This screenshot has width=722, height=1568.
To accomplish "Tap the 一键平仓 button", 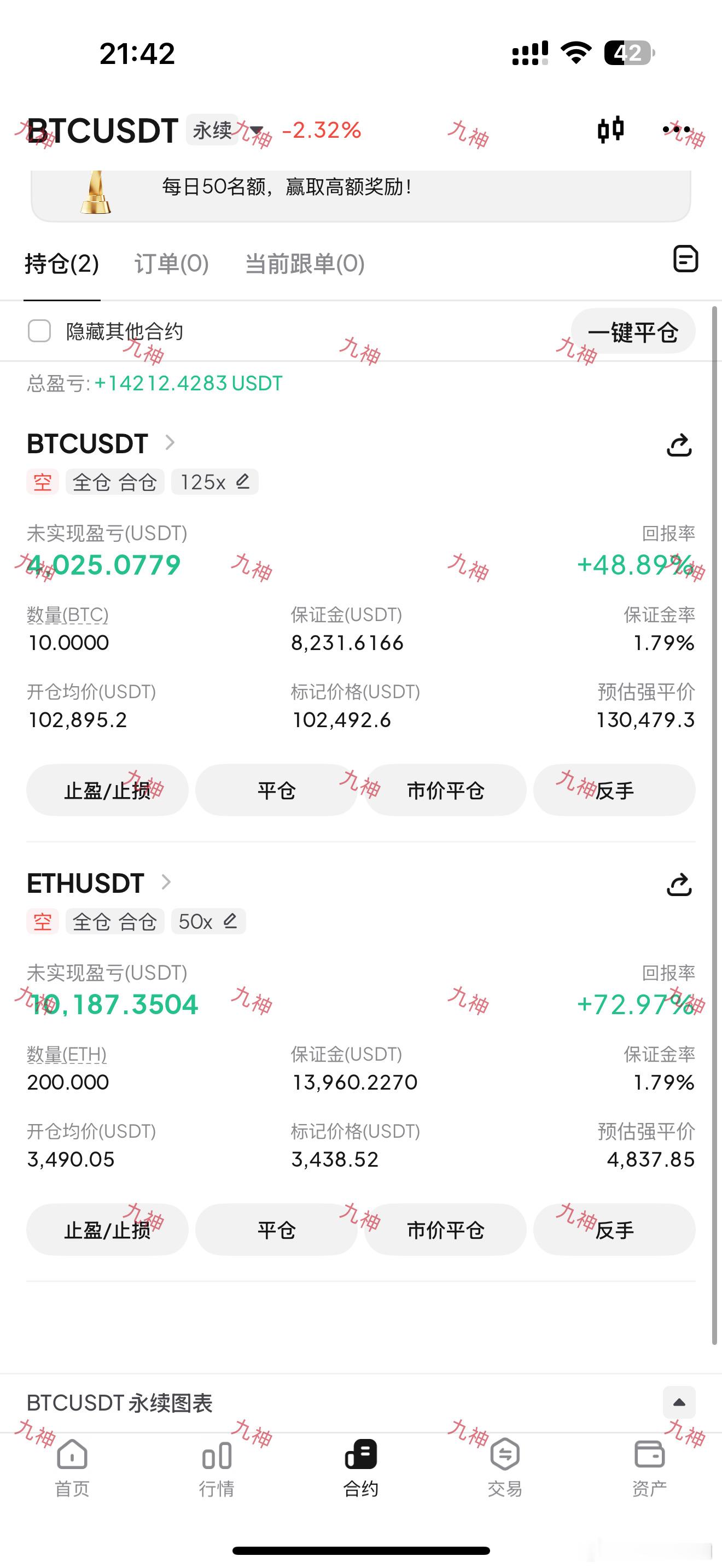I will [x=632, y=332].
